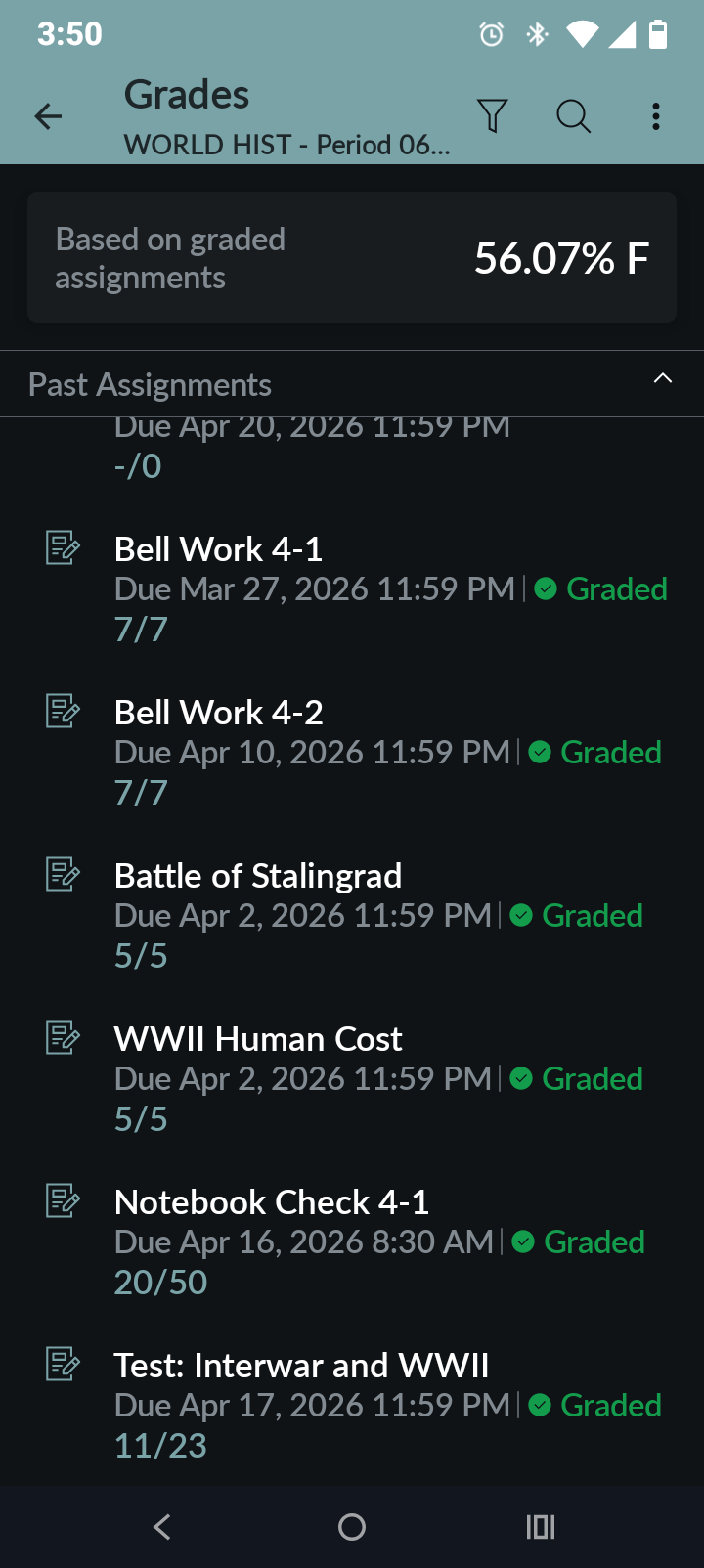Open the Bell Work 4-2 assignment
Screen dimensions: 704x1568
tap(218, 713)
